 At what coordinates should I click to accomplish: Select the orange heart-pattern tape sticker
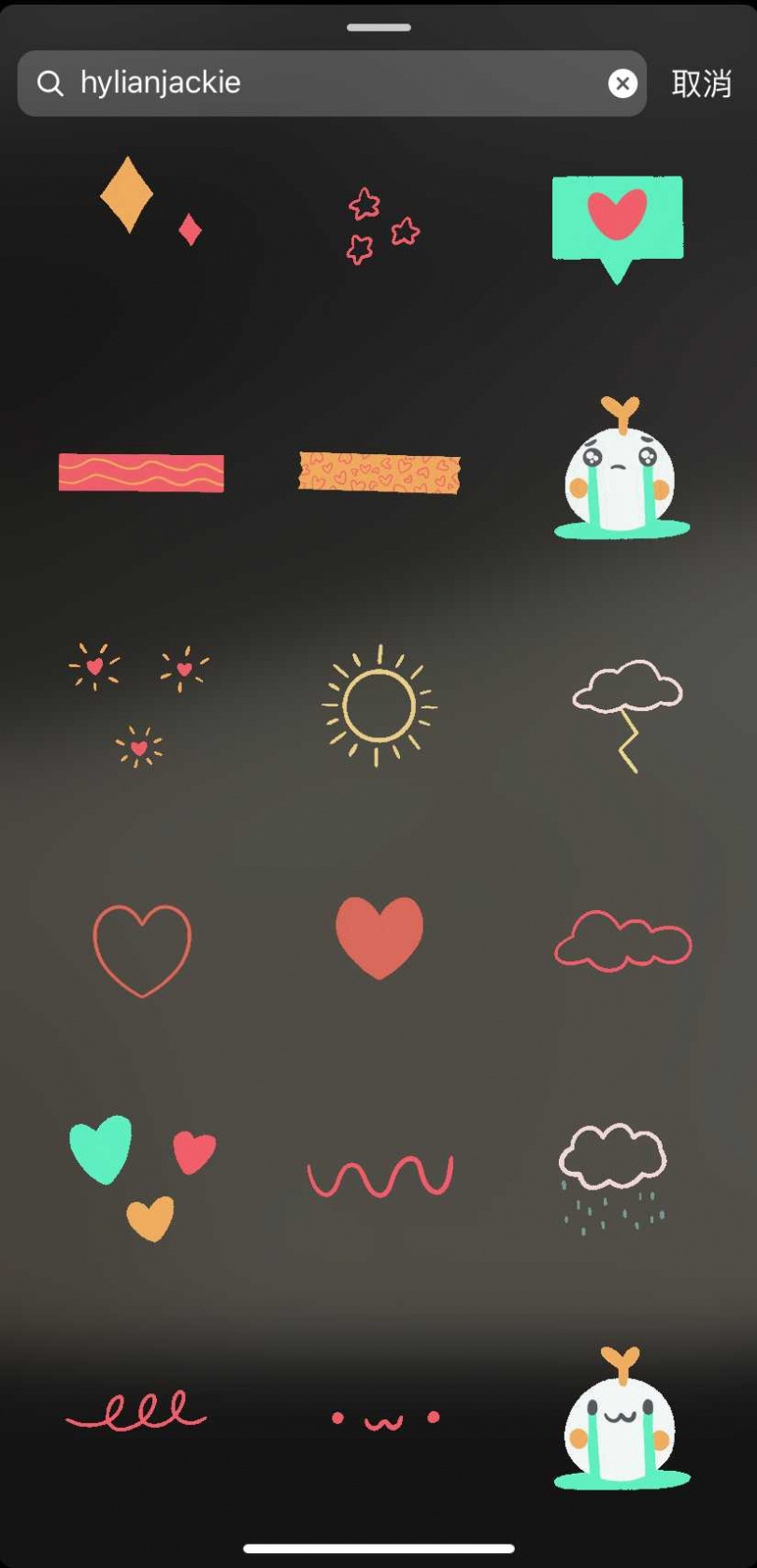tap(379, 472)
